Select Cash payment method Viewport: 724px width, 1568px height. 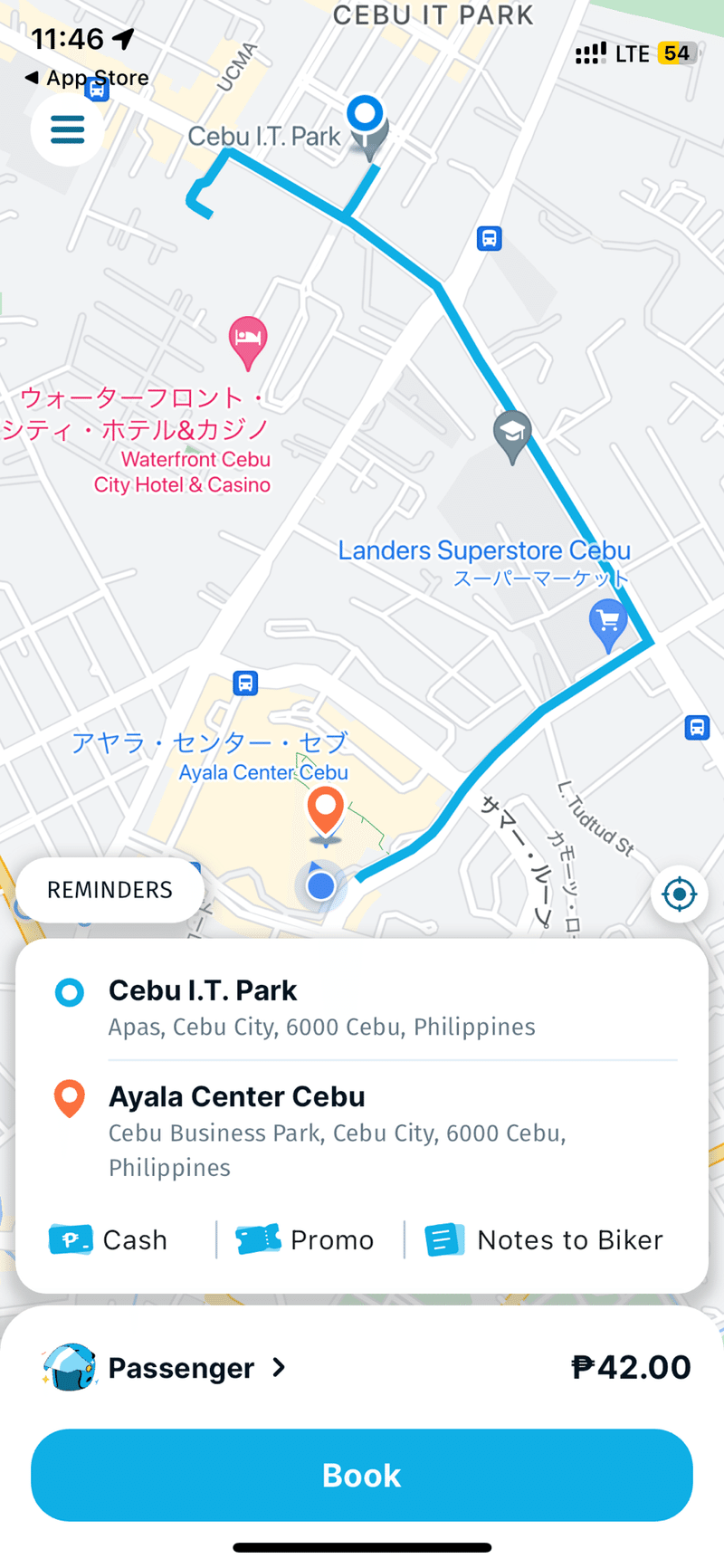(110, 1239)
